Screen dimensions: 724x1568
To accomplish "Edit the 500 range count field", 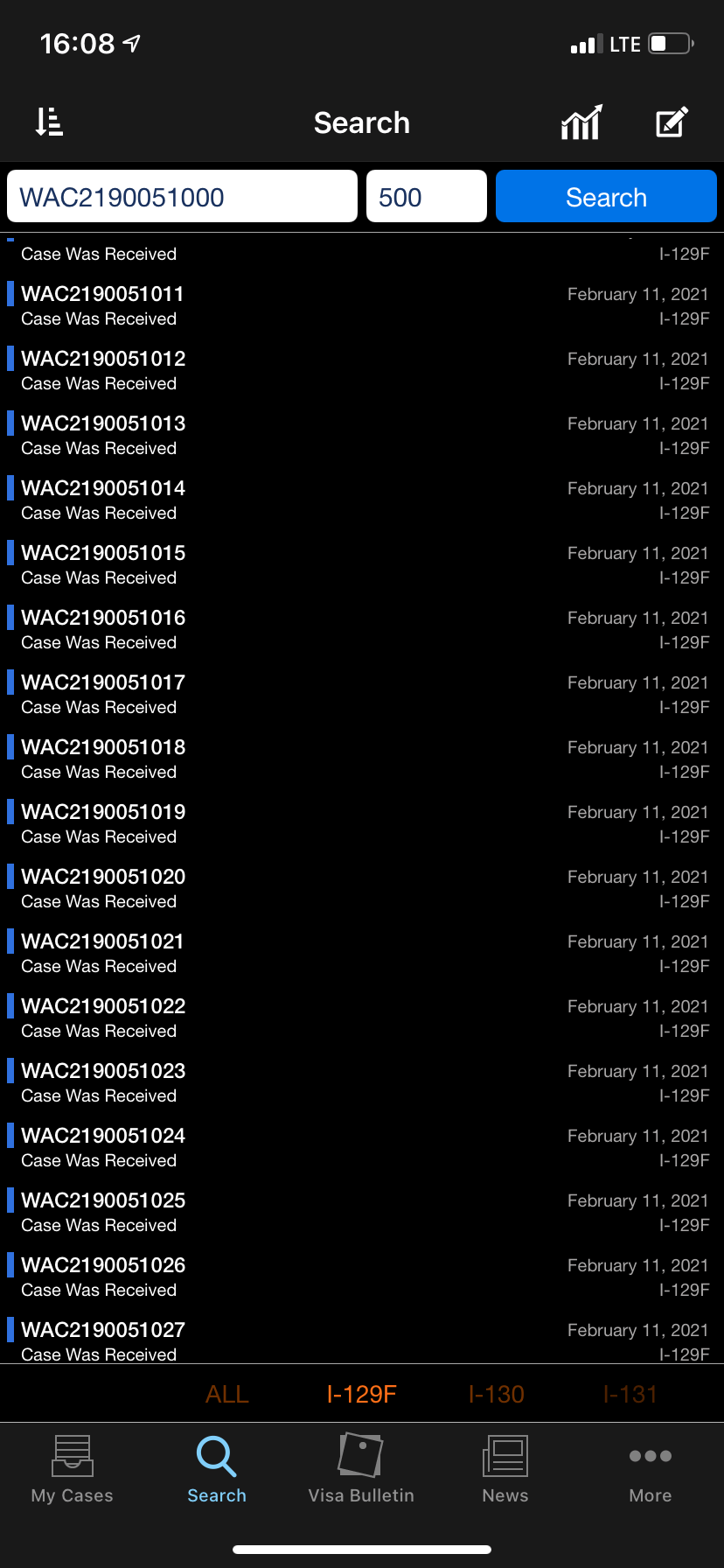I will (427, 197).
